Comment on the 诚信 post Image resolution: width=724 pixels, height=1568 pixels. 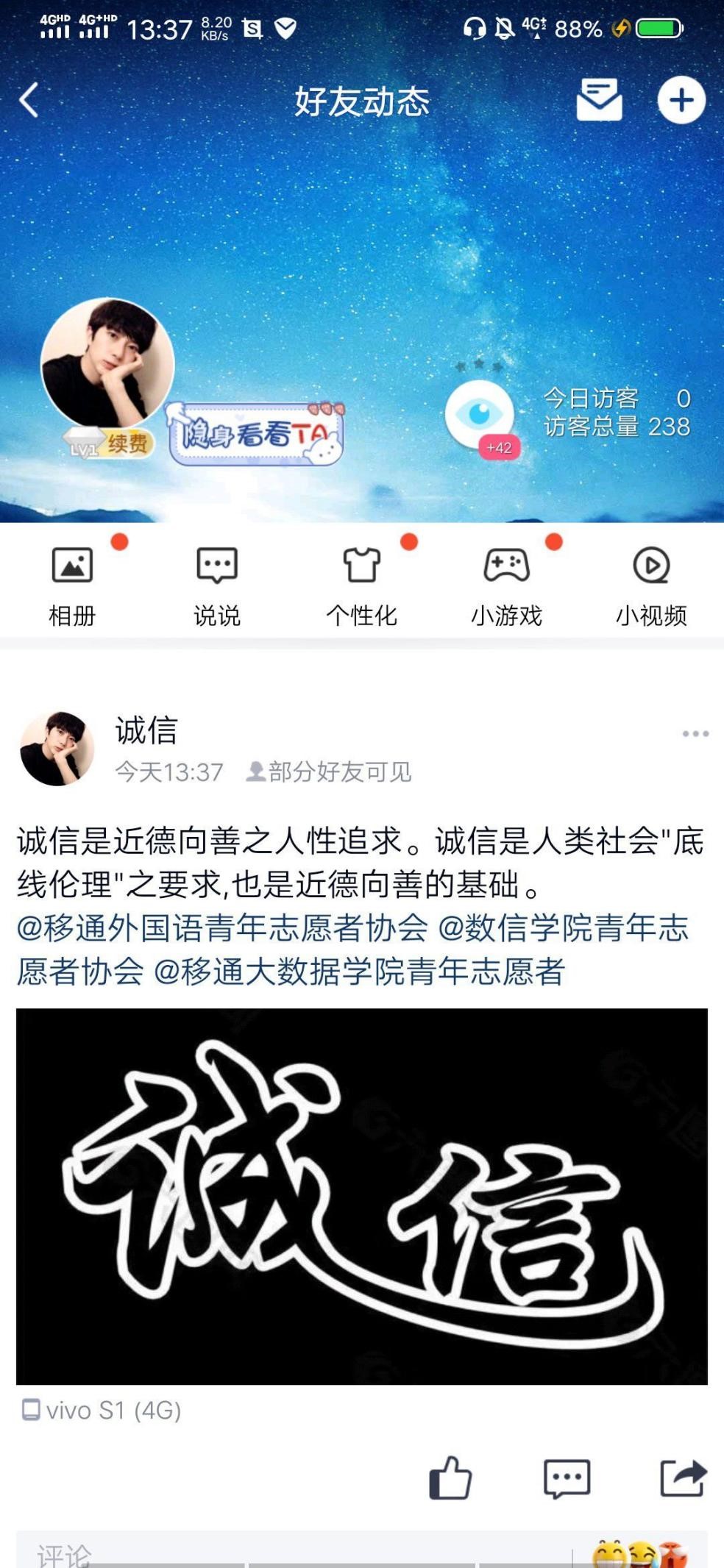[x=566, y=1478]
